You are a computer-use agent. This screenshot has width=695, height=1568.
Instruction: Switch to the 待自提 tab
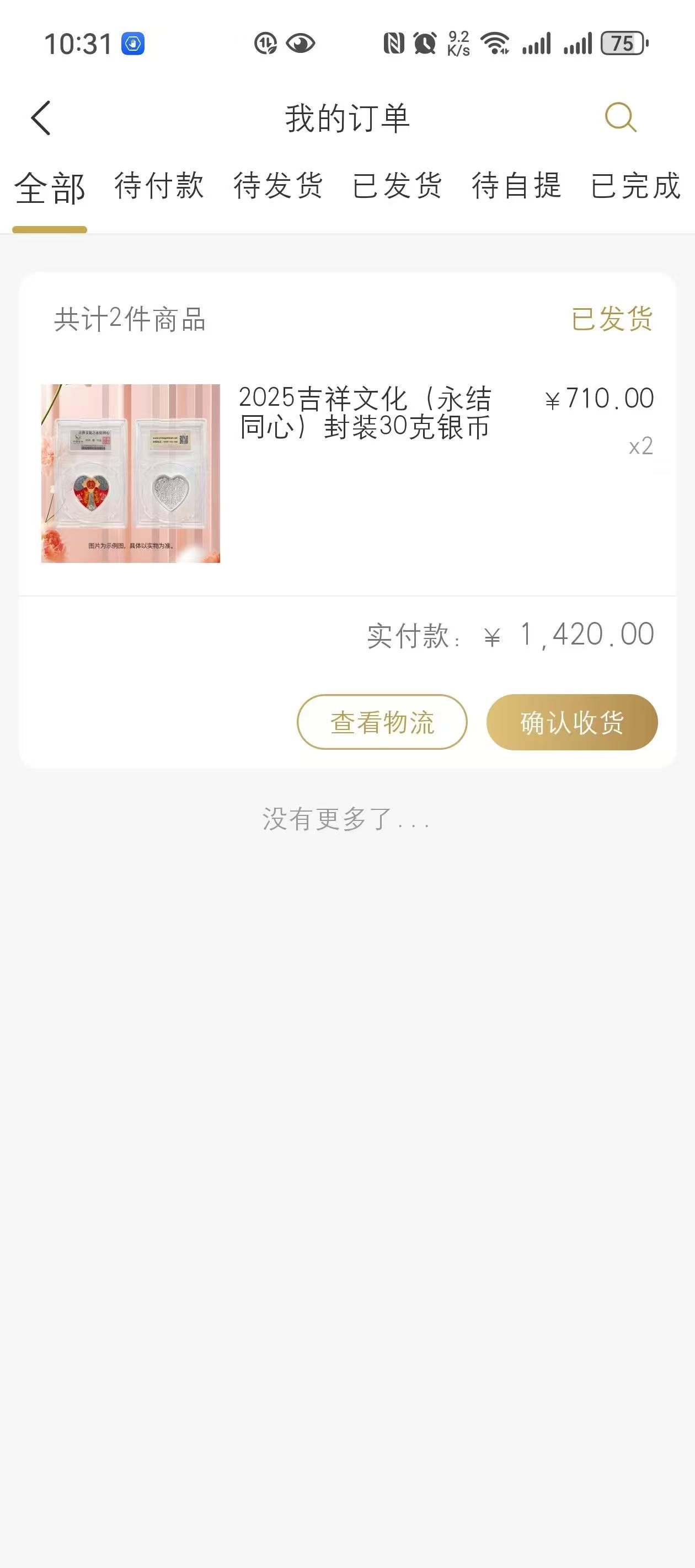(x=516, y=186)
